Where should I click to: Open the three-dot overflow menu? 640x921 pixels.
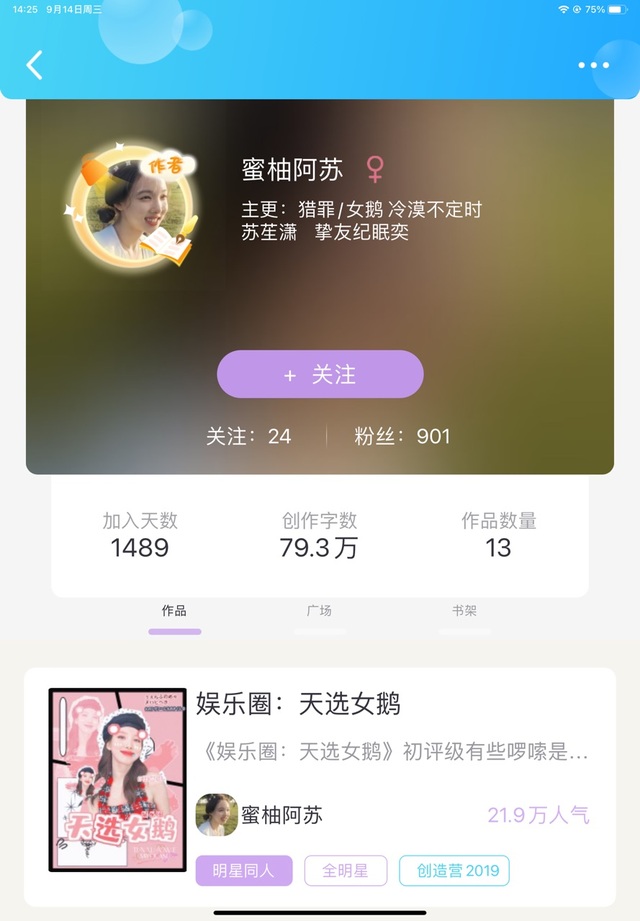click(x=593, y=66)
